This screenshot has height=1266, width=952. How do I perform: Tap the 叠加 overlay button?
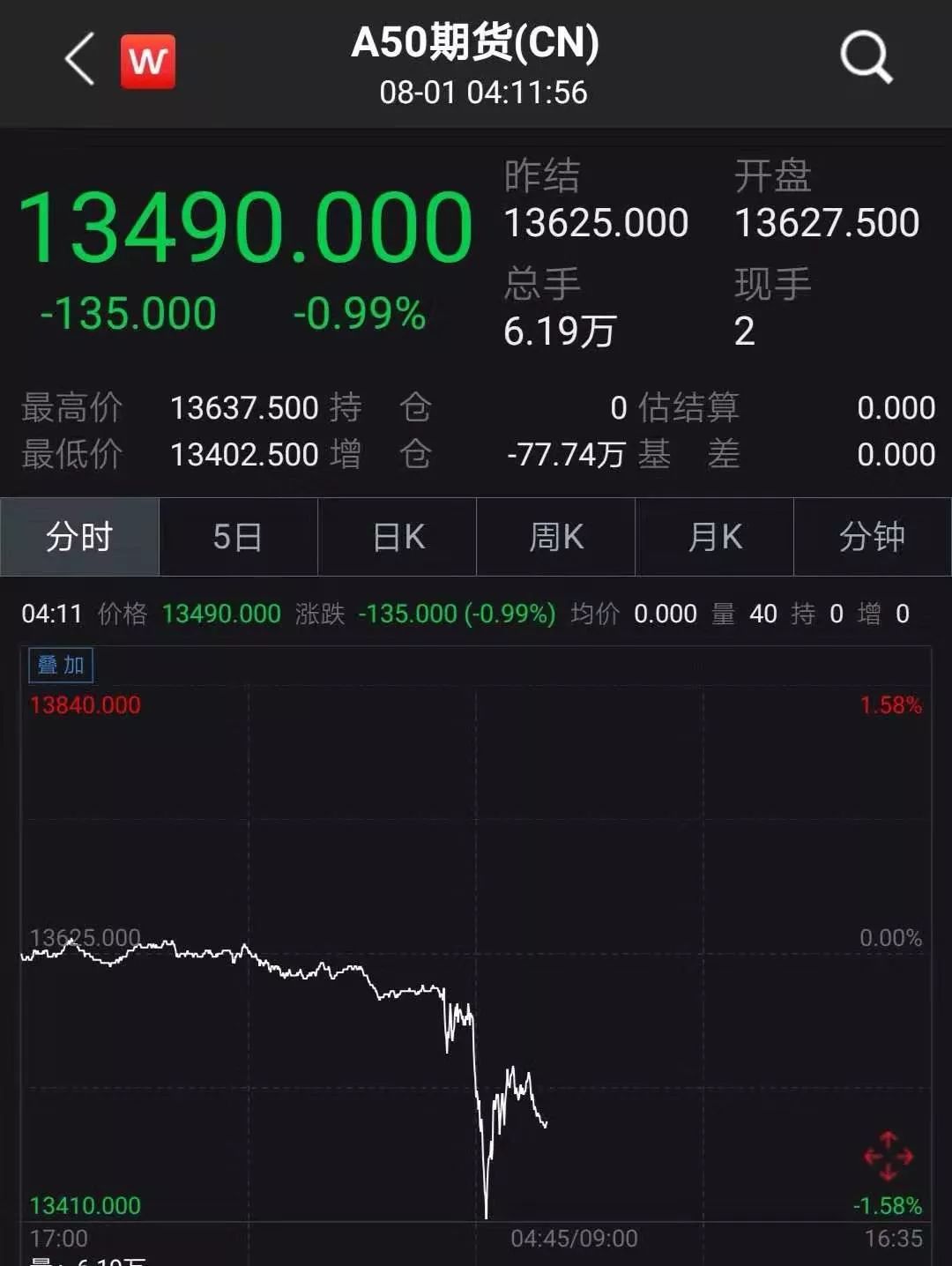pos(61,665)
